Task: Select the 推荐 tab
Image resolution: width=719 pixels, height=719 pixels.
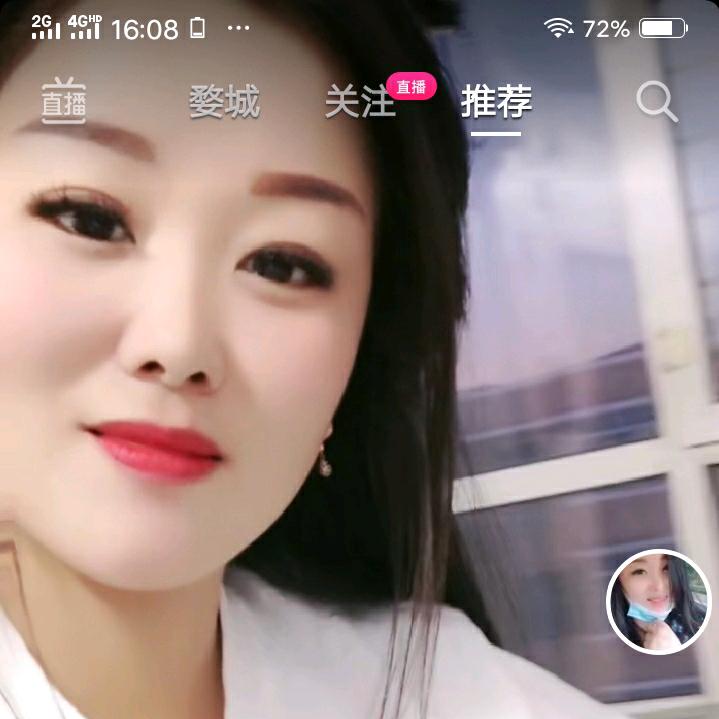Action: [x=496, y=102]
